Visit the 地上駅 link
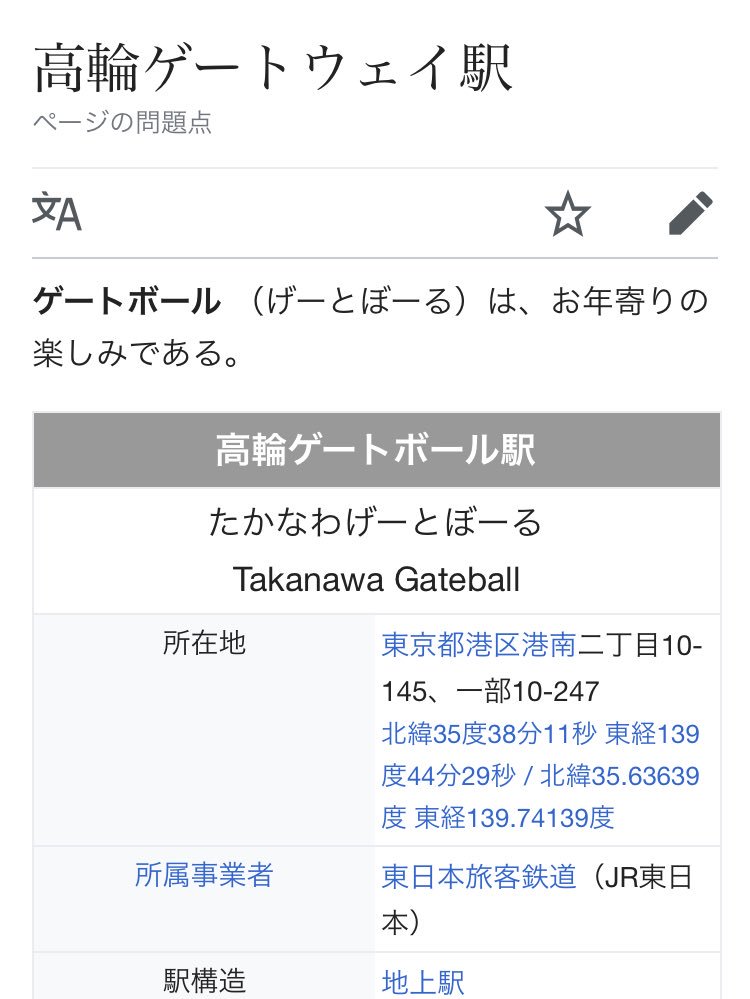The image size is (750, 999). (423, 983)
